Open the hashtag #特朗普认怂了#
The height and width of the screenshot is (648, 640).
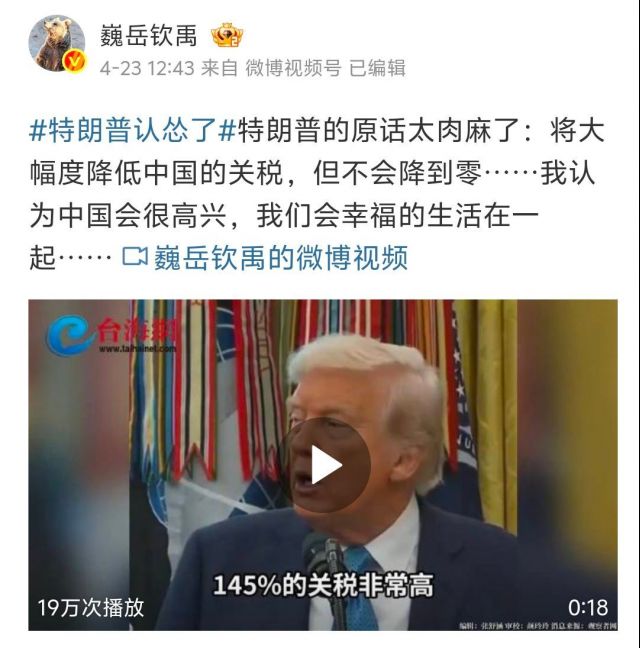click(123, 129)
